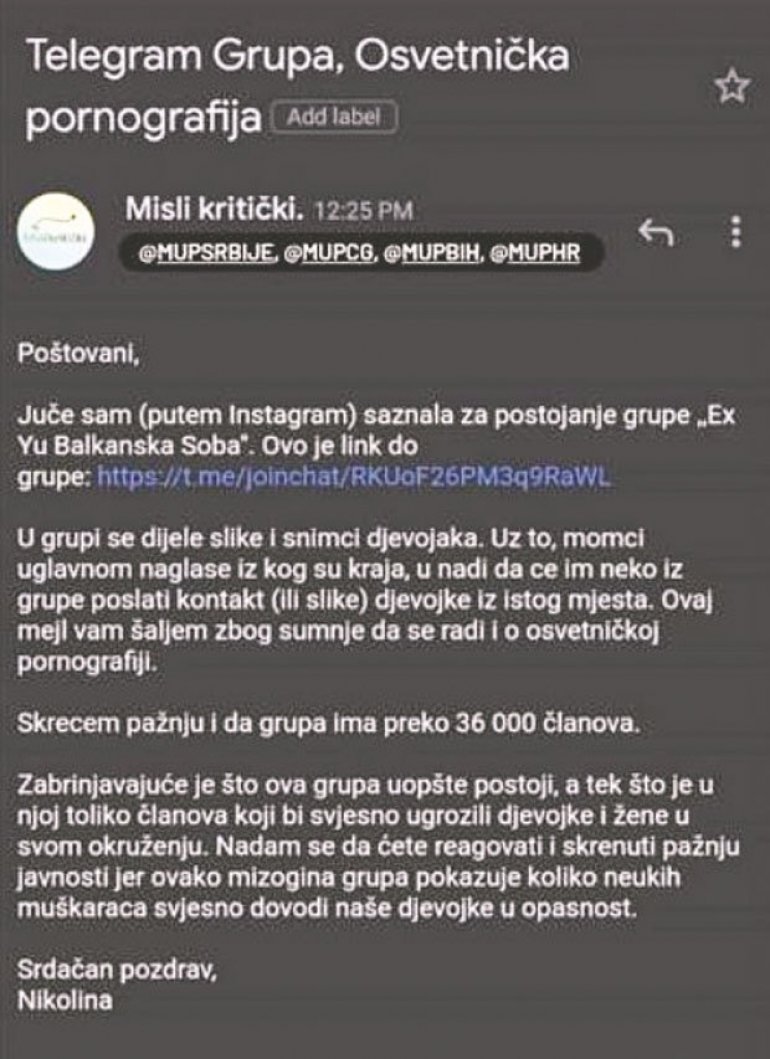Tap the Add label chip
This screenshot has height=1059, width=770.
point(334,117)
